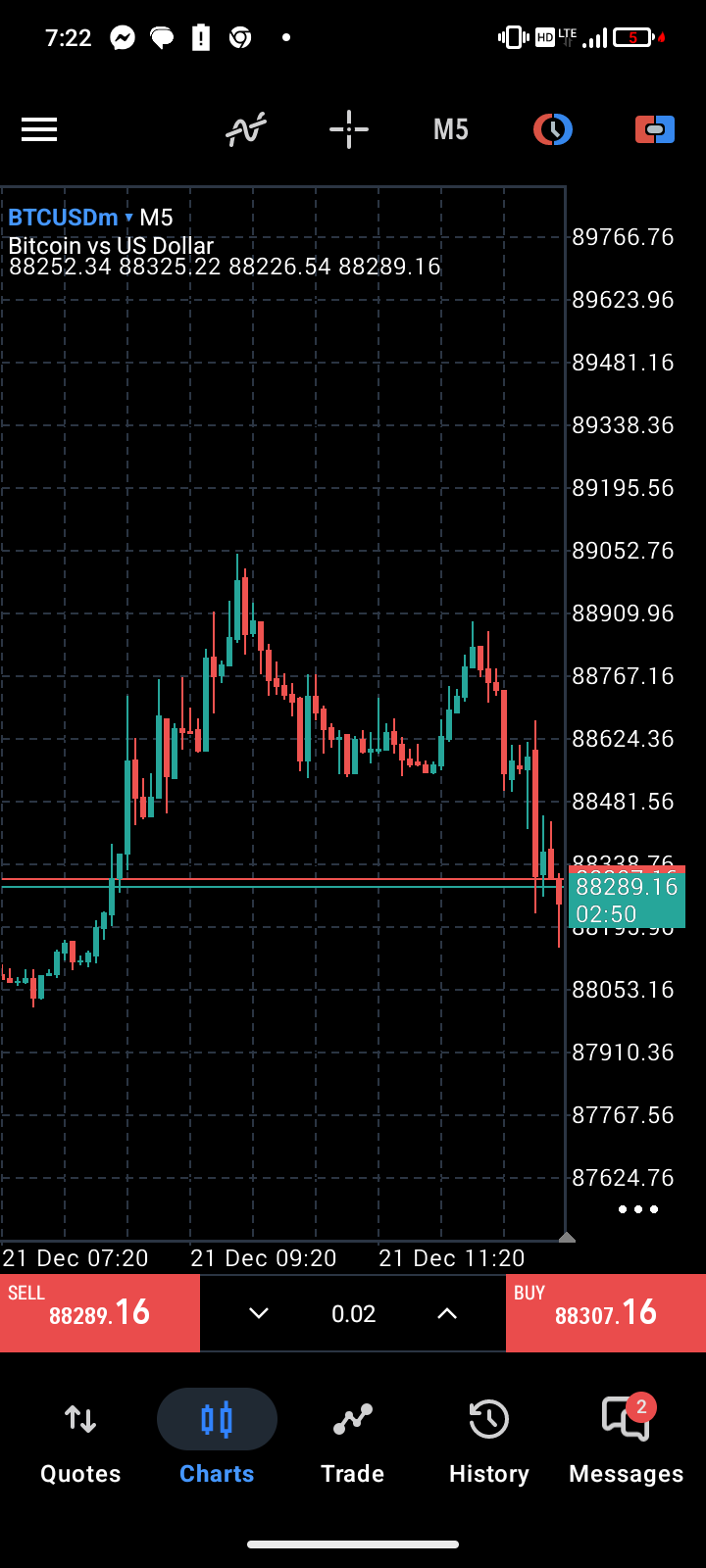Open the hamburger side menu
706x1568 pixels.
coord(39,129)
